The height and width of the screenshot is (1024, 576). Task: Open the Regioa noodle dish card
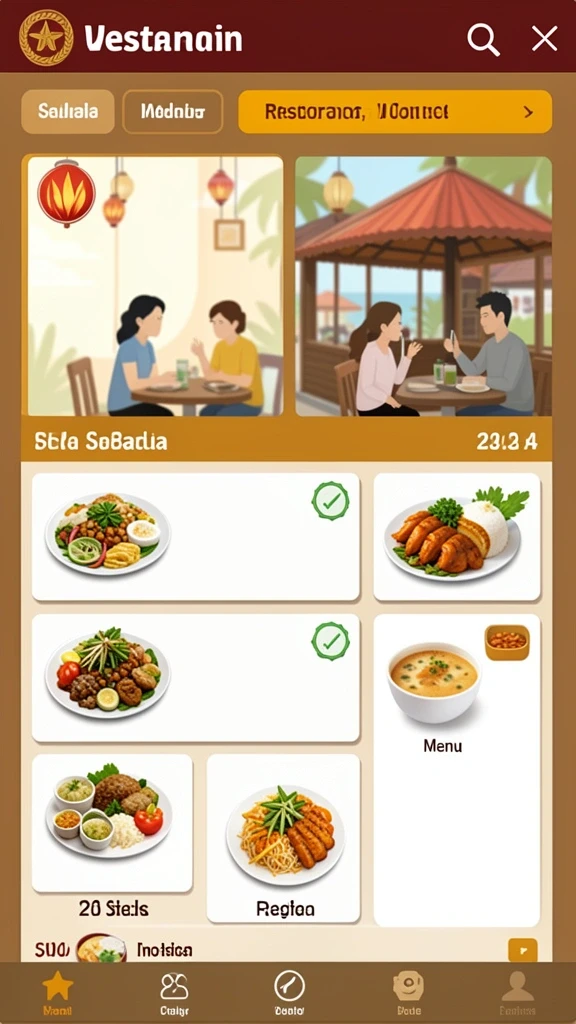(283, 839)
